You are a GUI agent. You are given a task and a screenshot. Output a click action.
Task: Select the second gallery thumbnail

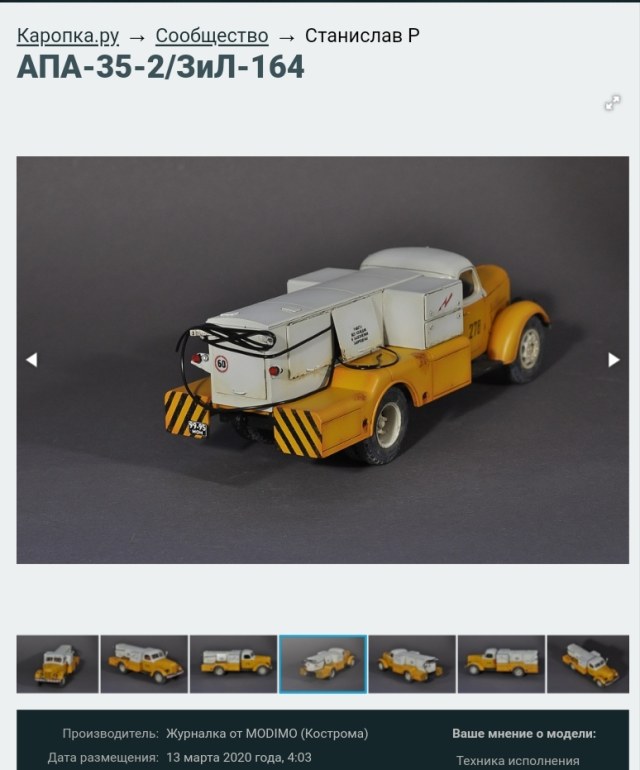[144, 664]
